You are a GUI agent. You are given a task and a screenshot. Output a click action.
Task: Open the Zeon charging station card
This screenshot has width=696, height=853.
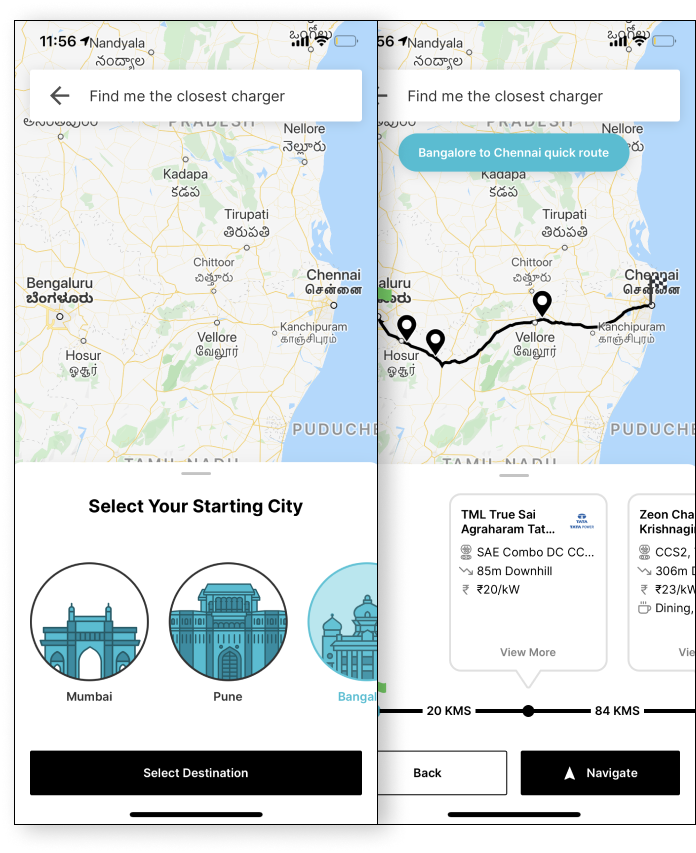[662, 580]
